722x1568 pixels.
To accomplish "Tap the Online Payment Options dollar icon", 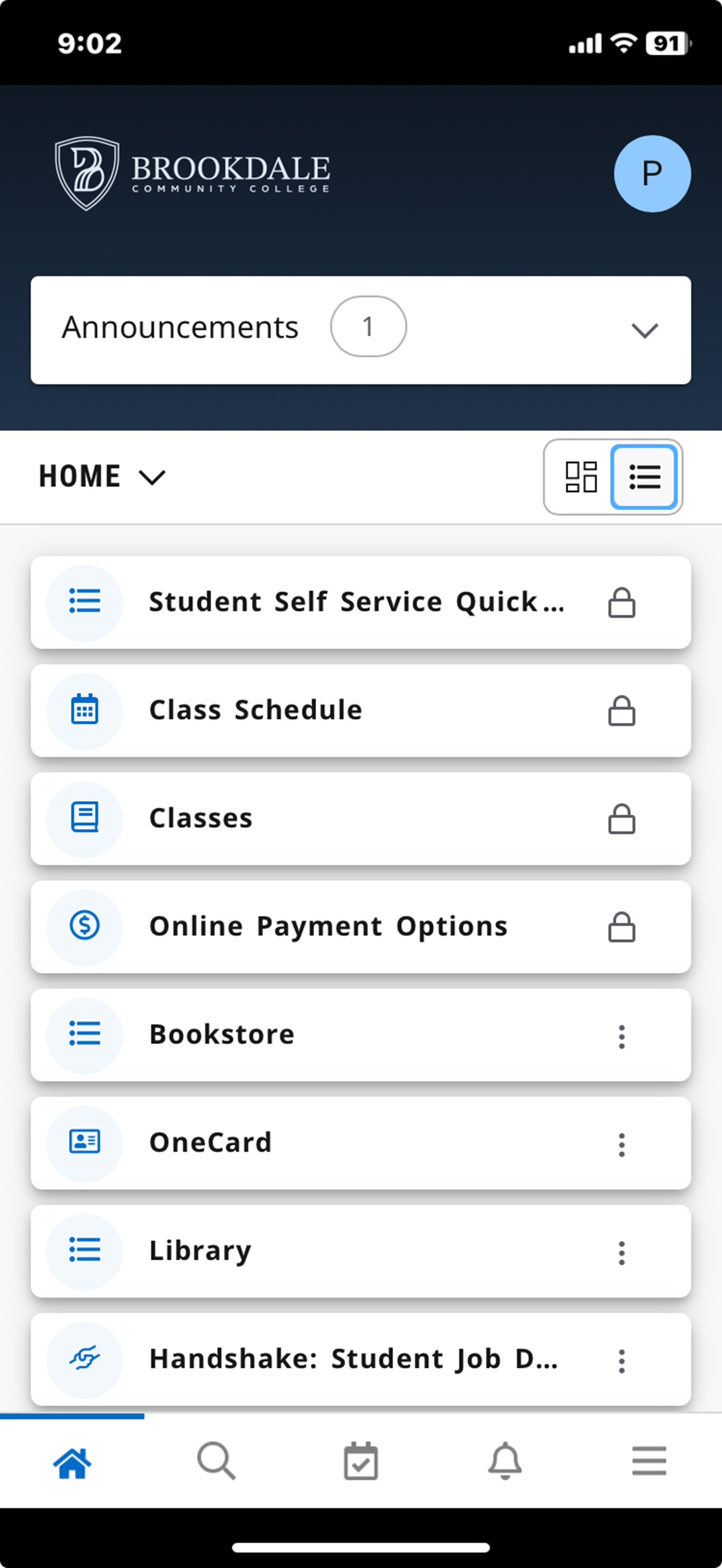I will click(x=85, y=926).
